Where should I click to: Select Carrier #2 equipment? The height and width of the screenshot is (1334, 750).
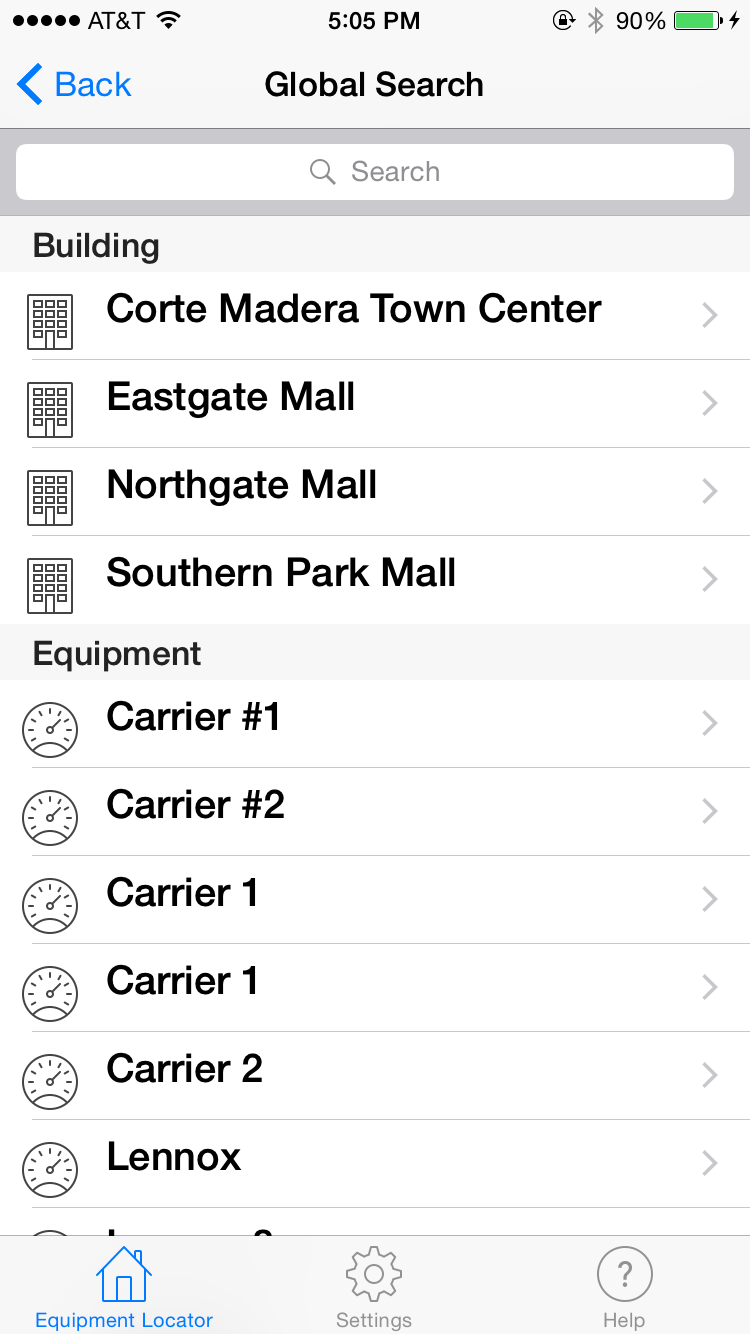[375, 812]
